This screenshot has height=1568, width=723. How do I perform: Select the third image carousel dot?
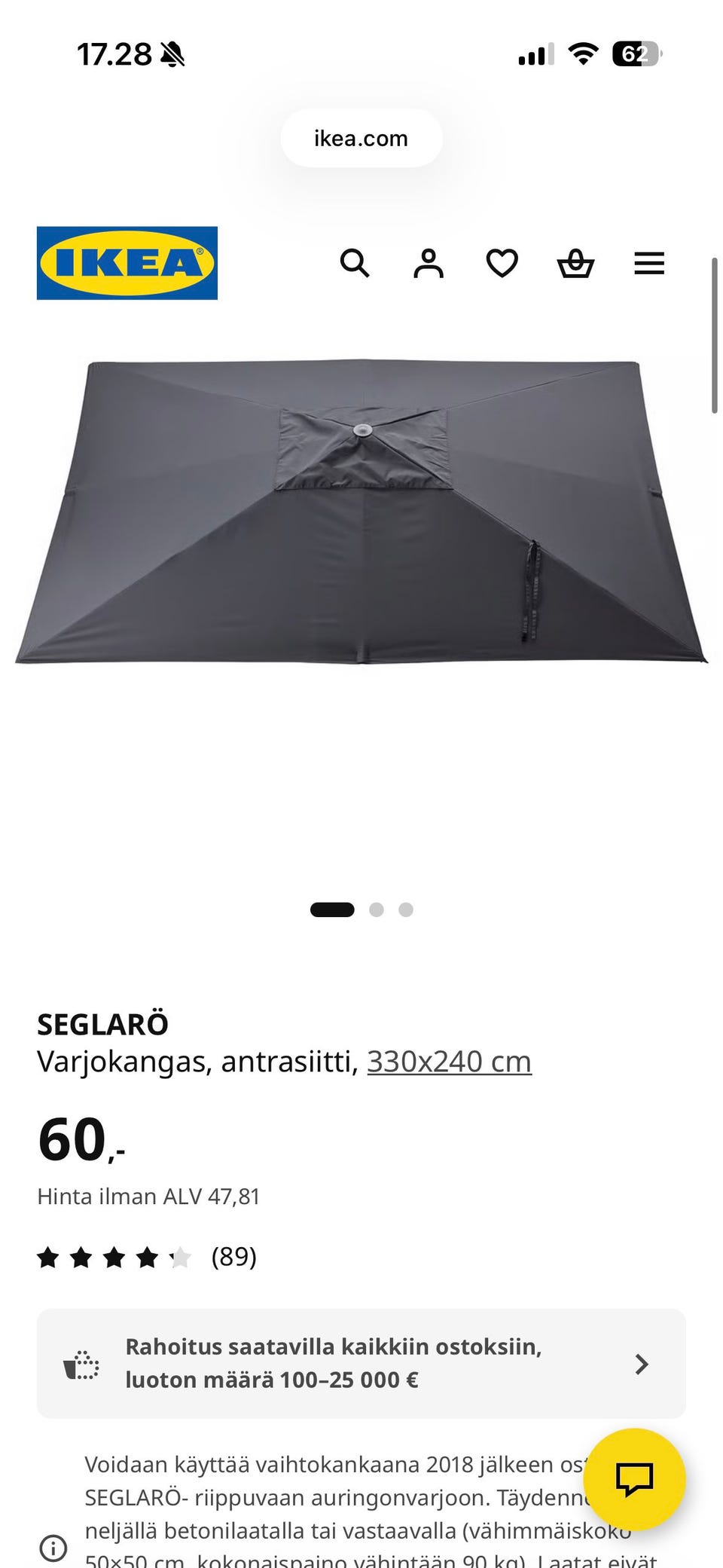(407, 909)
